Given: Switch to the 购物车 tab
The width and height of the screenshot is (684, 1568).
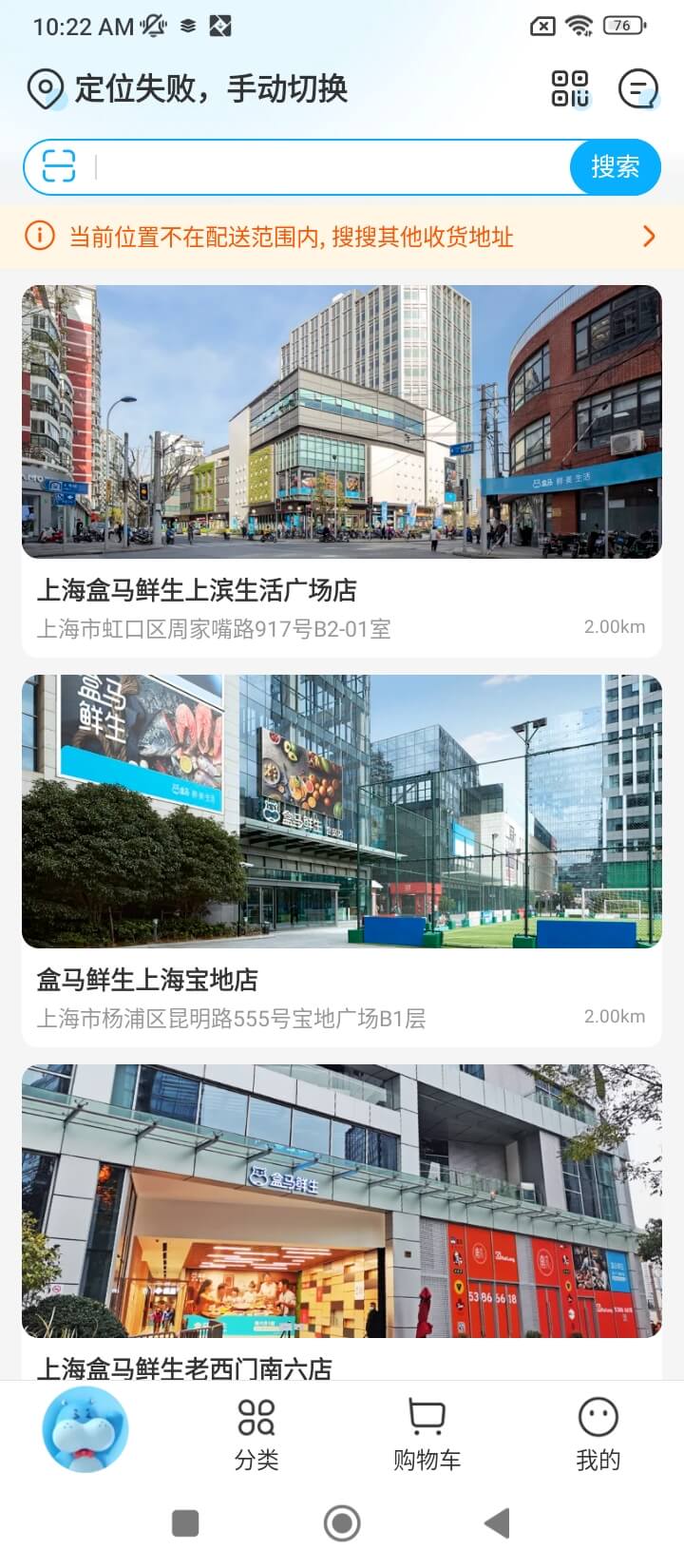Looking at the screenshot, I should pyautogui.click(x=427, y=1435).
